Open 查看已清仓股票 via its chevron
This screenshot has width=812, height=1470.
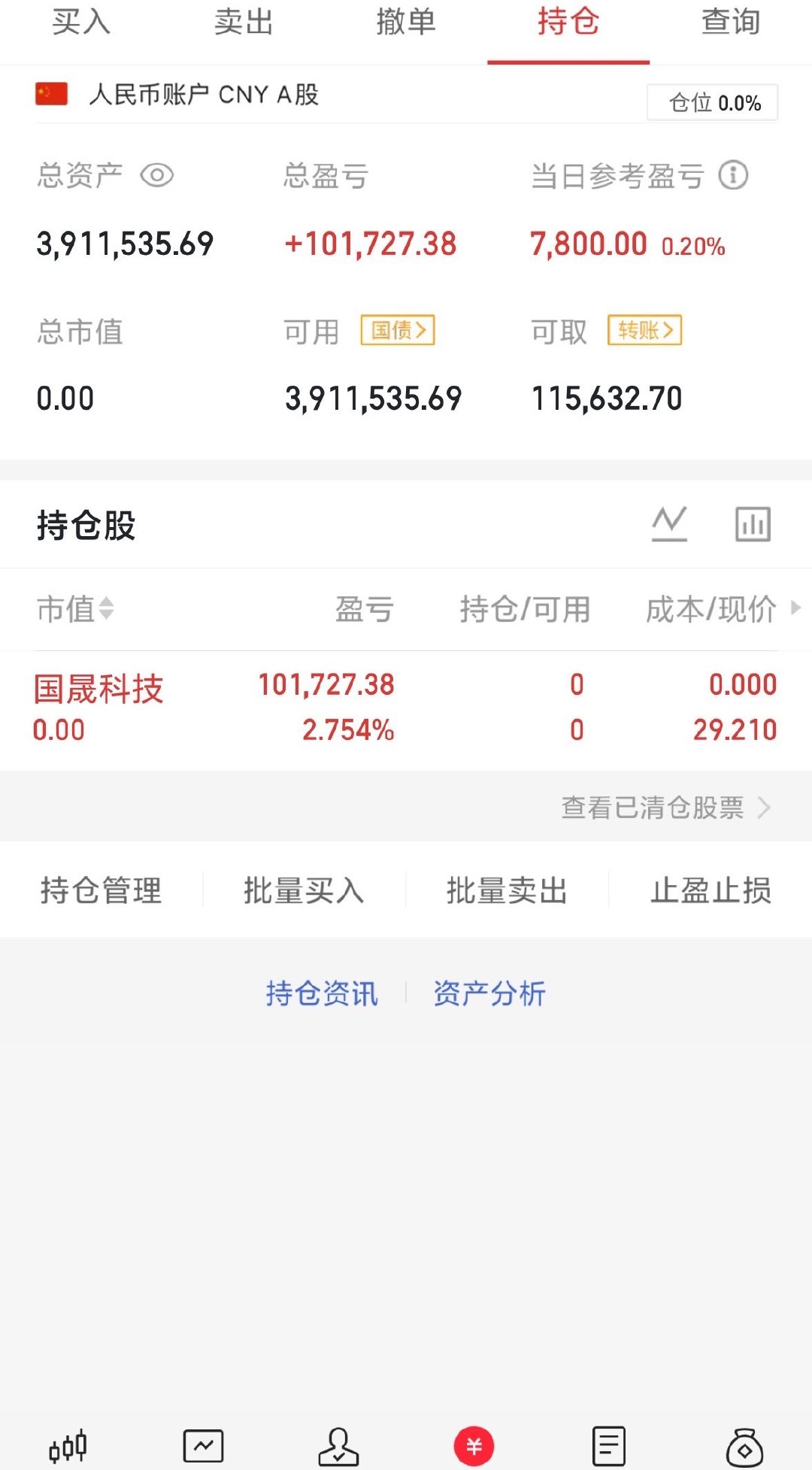[x=765, y=807]
